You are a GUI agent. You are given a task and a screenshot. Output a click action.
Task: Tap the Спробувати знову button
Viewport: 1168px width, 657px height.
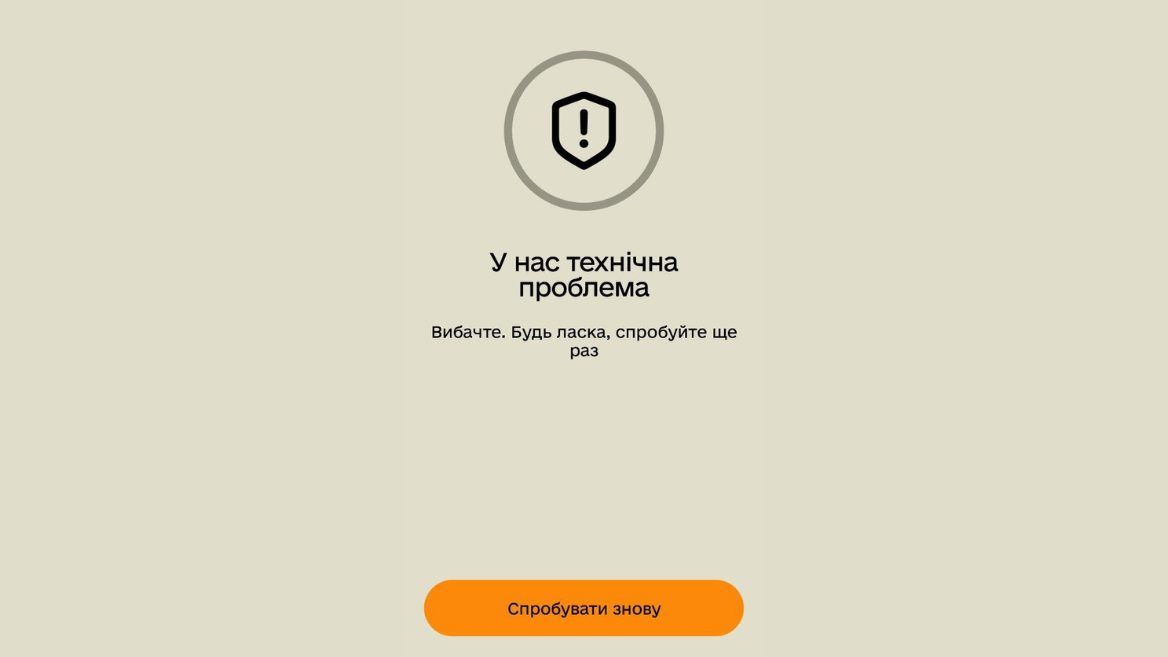click(583, 608)
